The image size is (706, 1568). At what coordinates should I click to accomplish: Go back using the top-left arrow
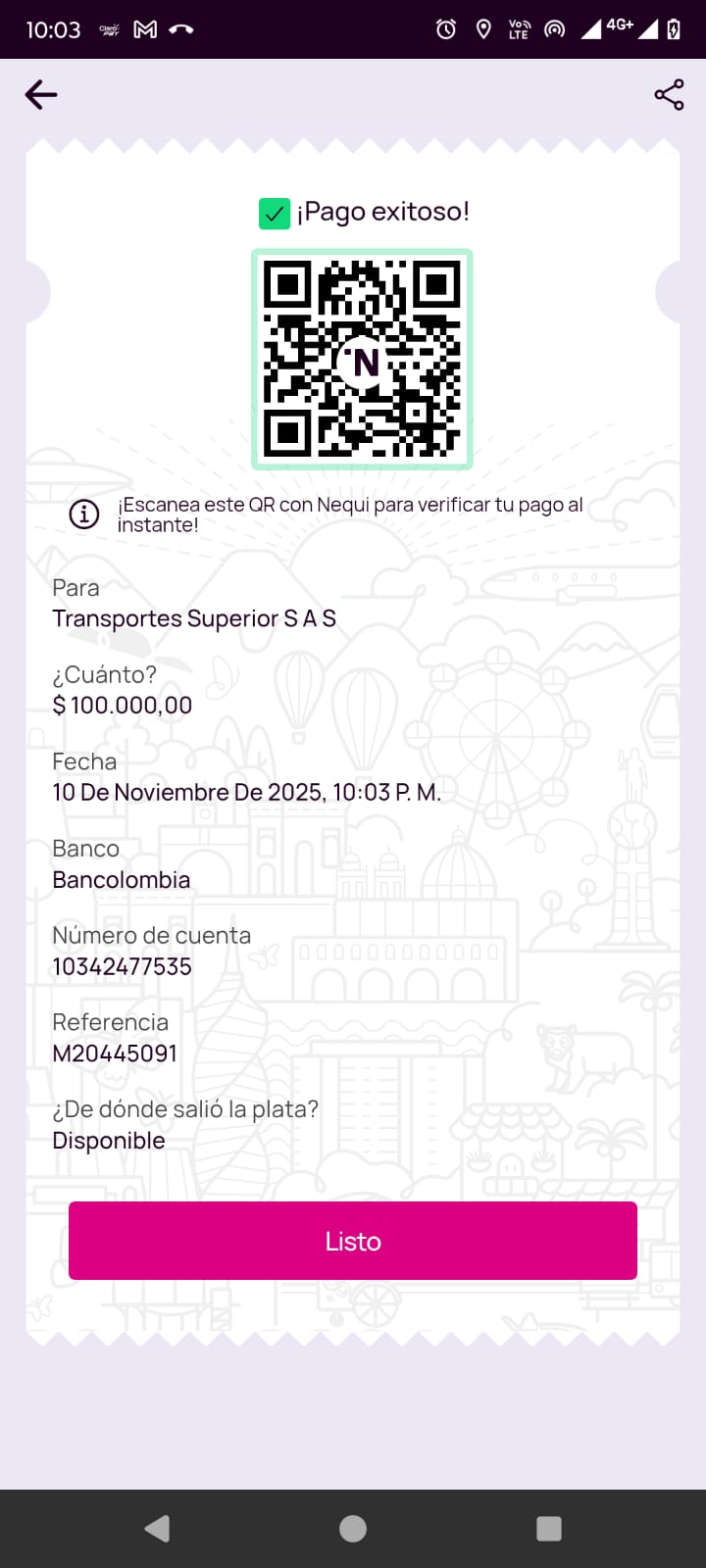click(x=41, y=95)
